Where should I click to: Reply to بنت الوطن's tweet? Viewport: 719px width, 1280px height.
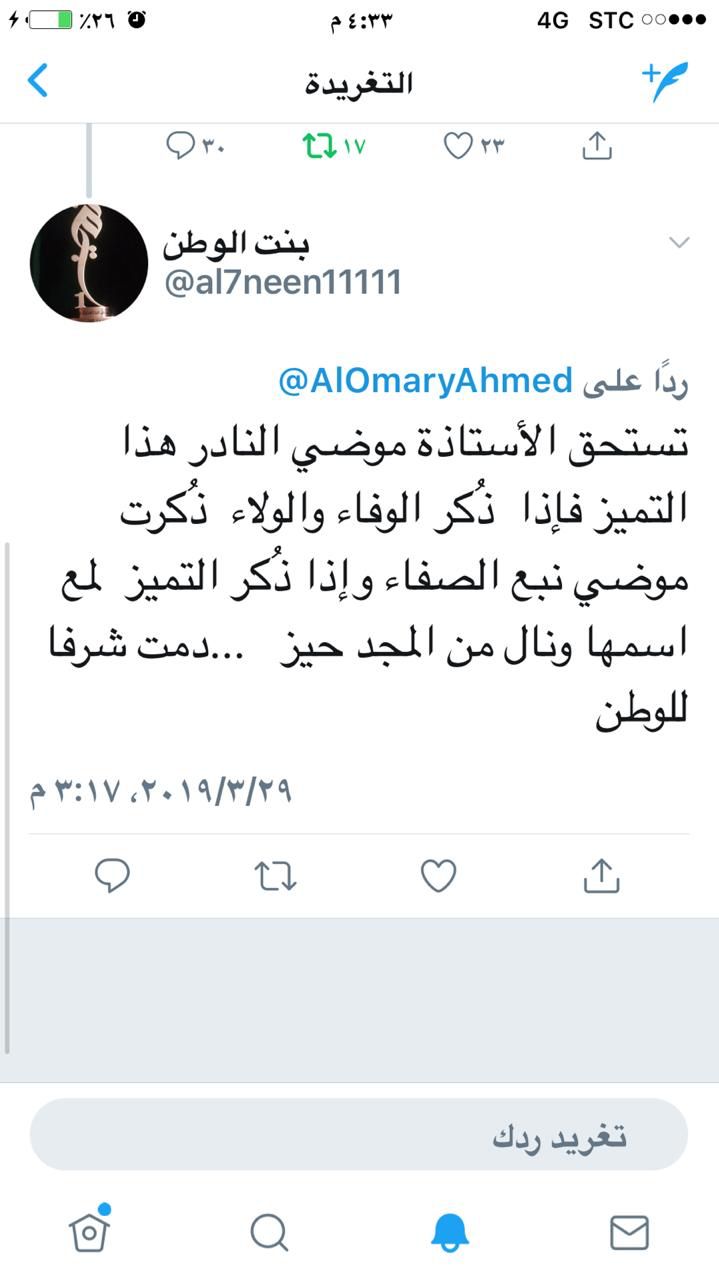[112, 876]
